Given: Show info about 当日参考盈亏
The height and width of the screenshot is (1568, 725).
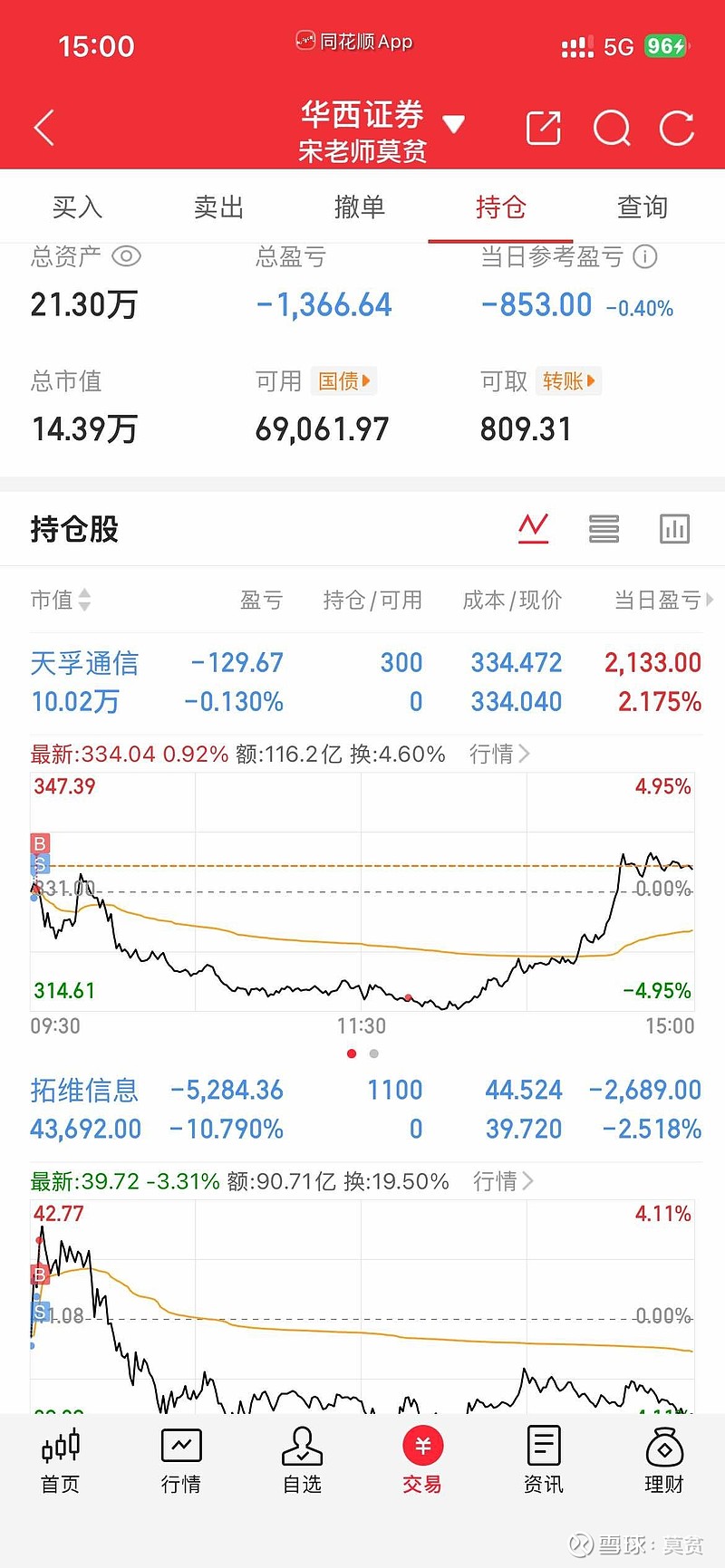Looking at the screenshot, I should [x=645, y=257].
